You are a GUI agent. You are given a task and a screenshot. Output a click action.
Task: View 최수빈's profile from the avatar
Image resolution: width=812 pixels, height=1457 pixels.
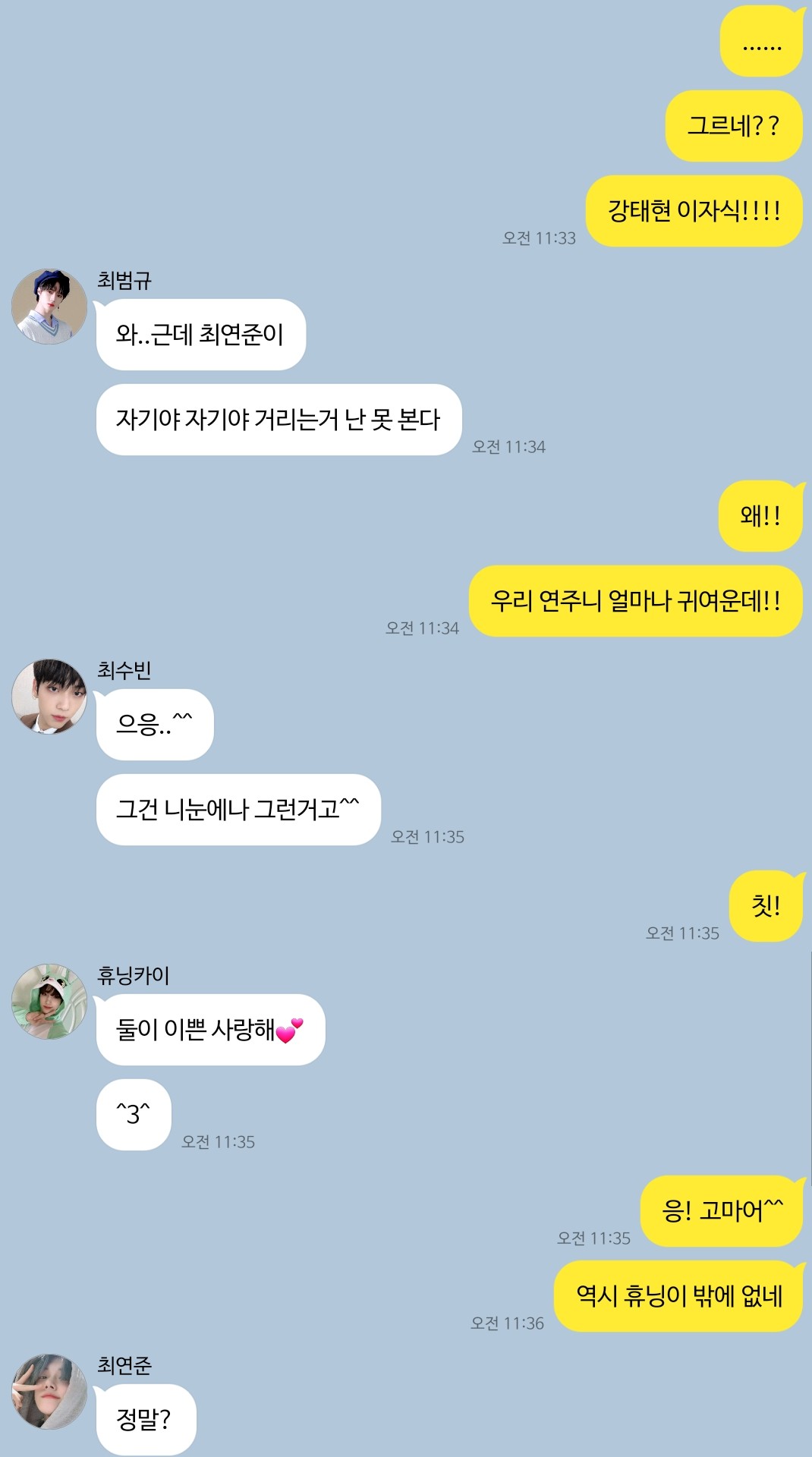tap(49, 697)
